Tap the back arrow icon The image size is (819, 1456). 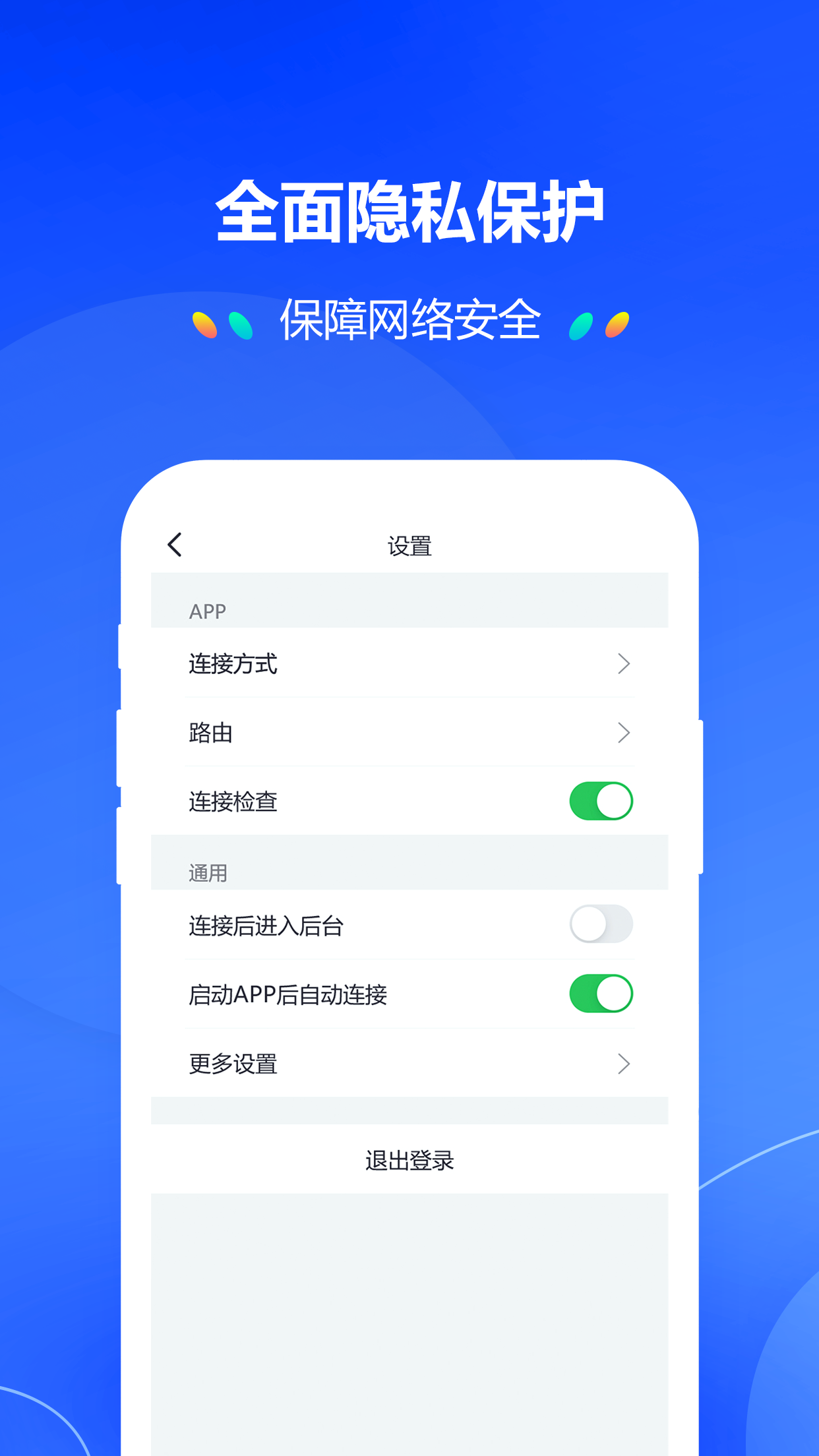click(175, 545)
